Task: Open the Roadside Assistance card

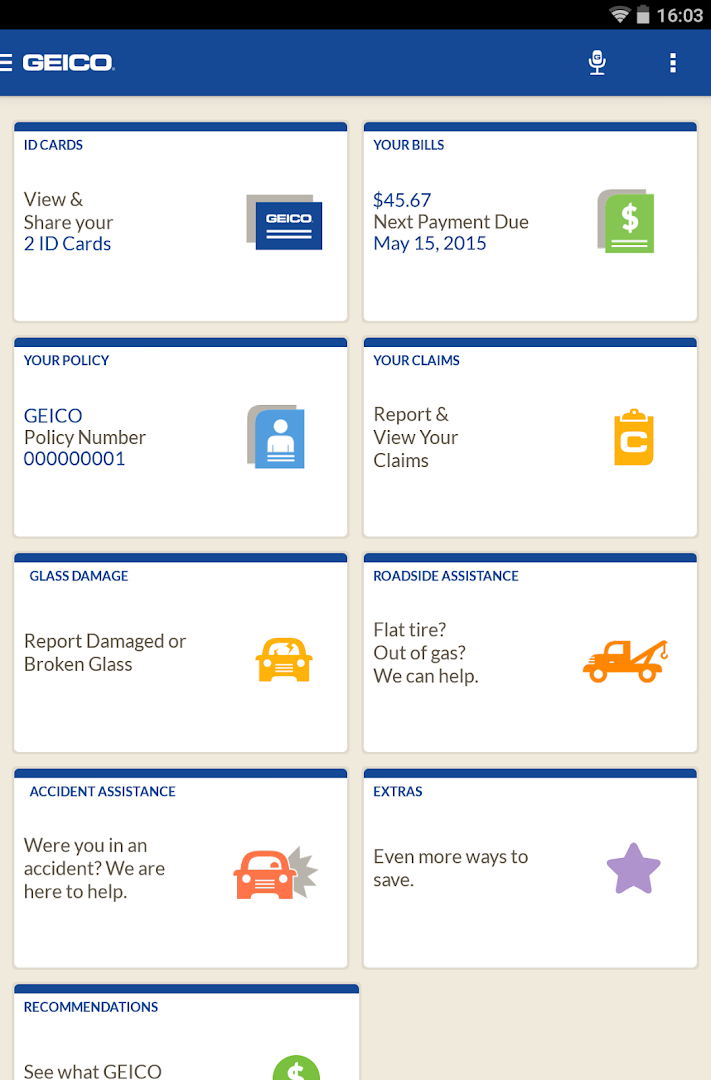Action: 530,653
